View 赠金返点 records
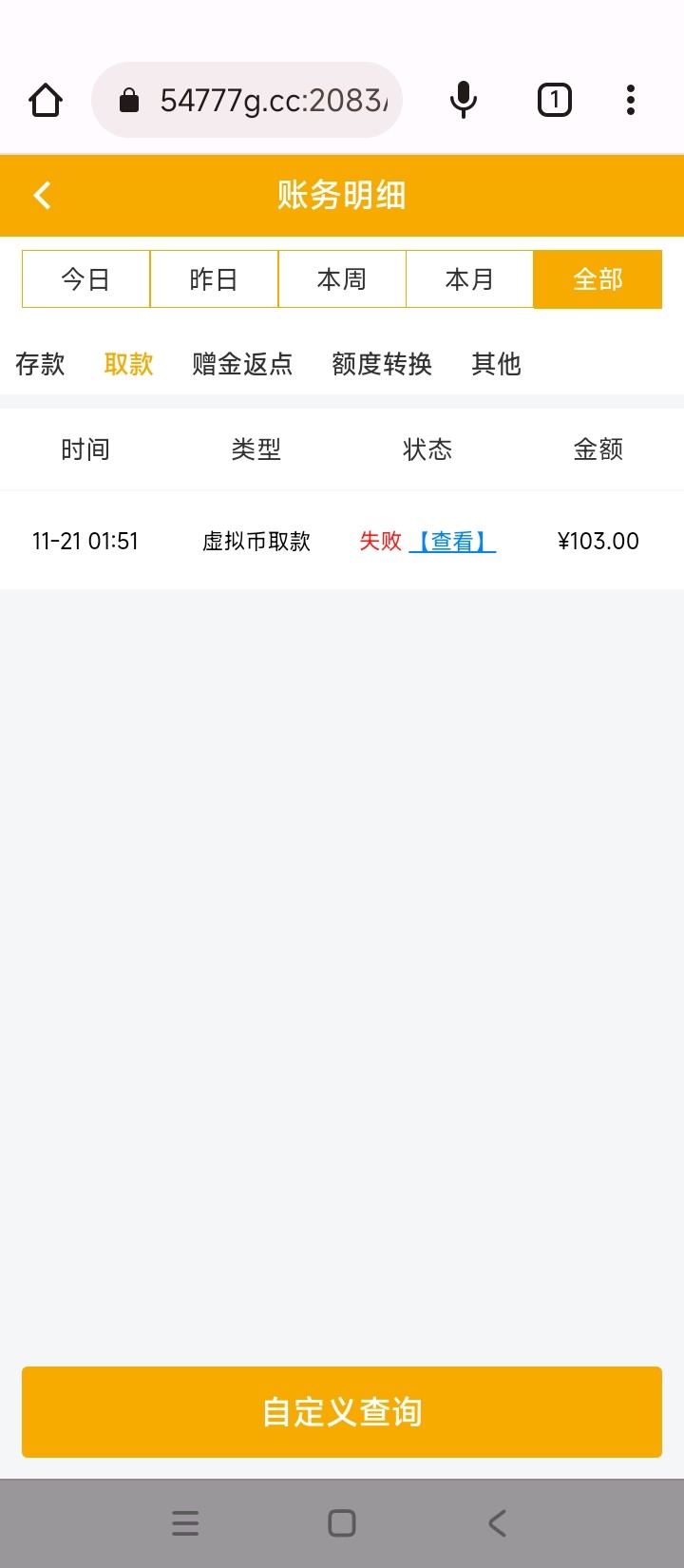The height and width of the screenshot is (1568, 684). 242,364
